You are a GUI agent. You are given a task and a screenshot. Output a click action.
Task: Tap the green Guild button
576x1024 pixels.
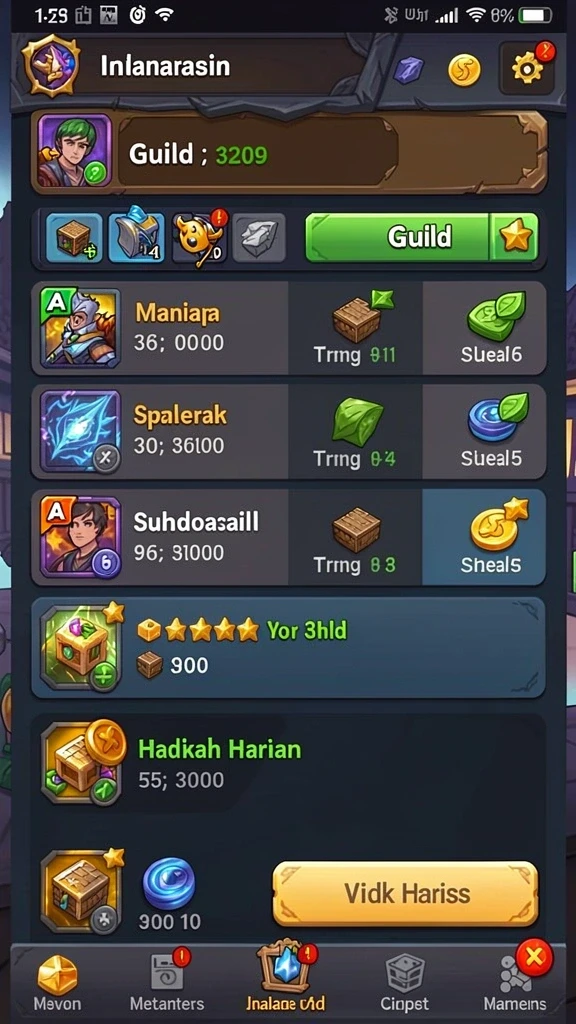point(422,236)
